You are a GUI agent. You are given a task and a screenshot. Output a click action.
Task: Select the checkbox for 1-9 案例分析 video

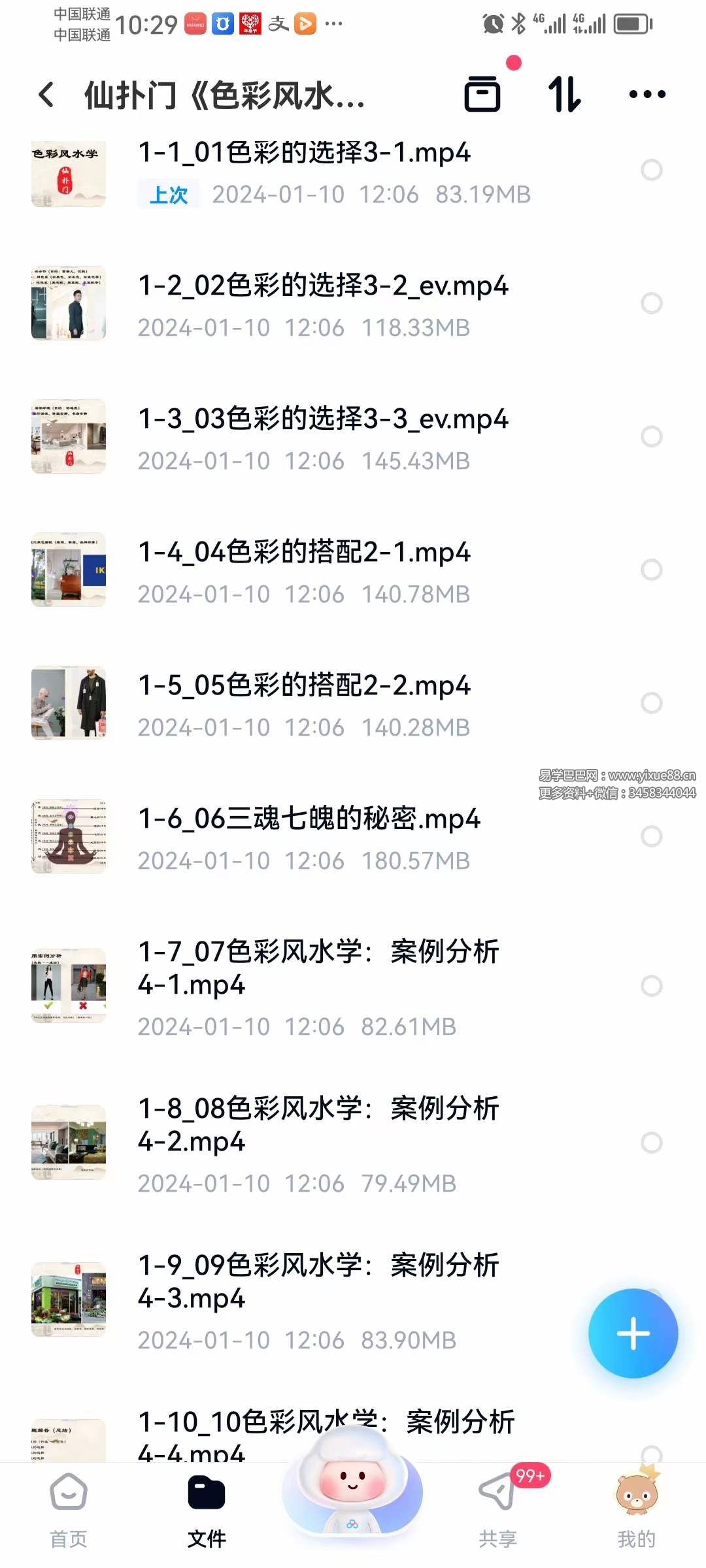pos(650,1298)
